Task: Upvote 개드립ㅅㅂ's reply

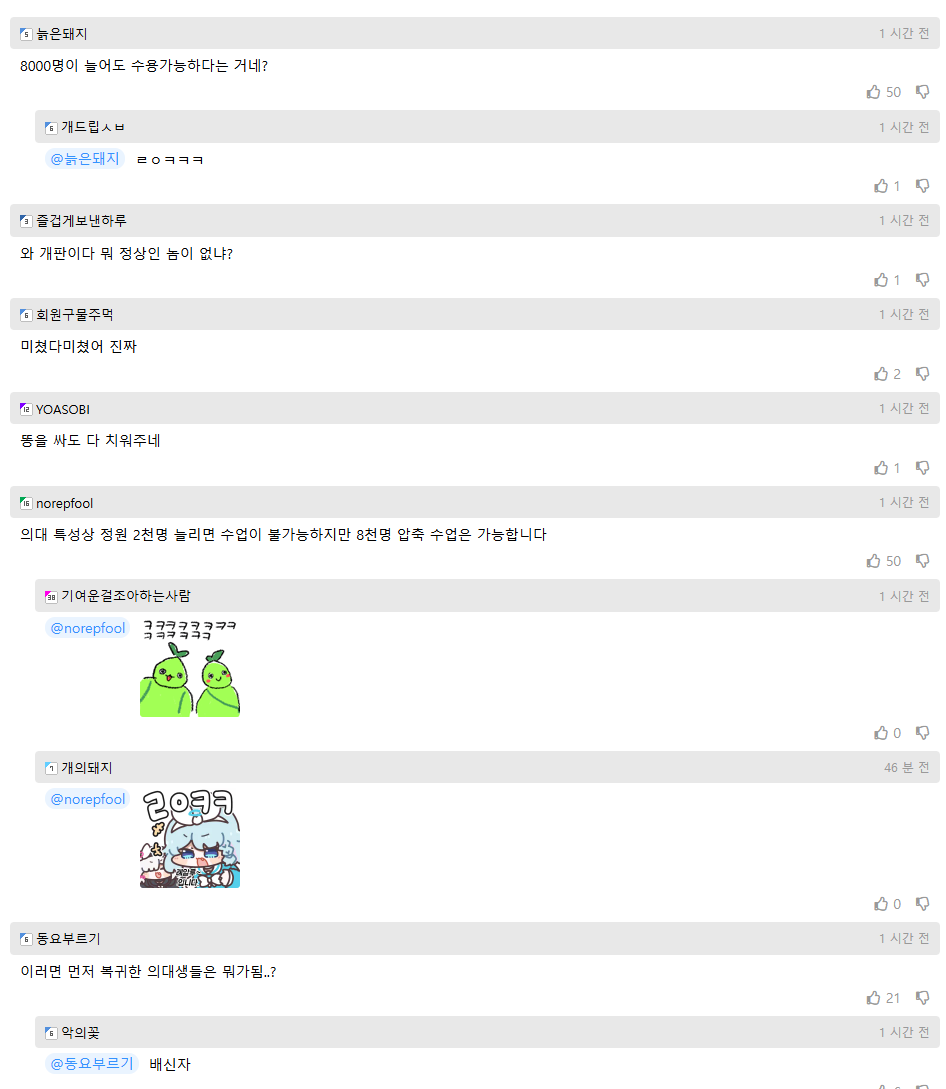Action: (x=881, y=186)
